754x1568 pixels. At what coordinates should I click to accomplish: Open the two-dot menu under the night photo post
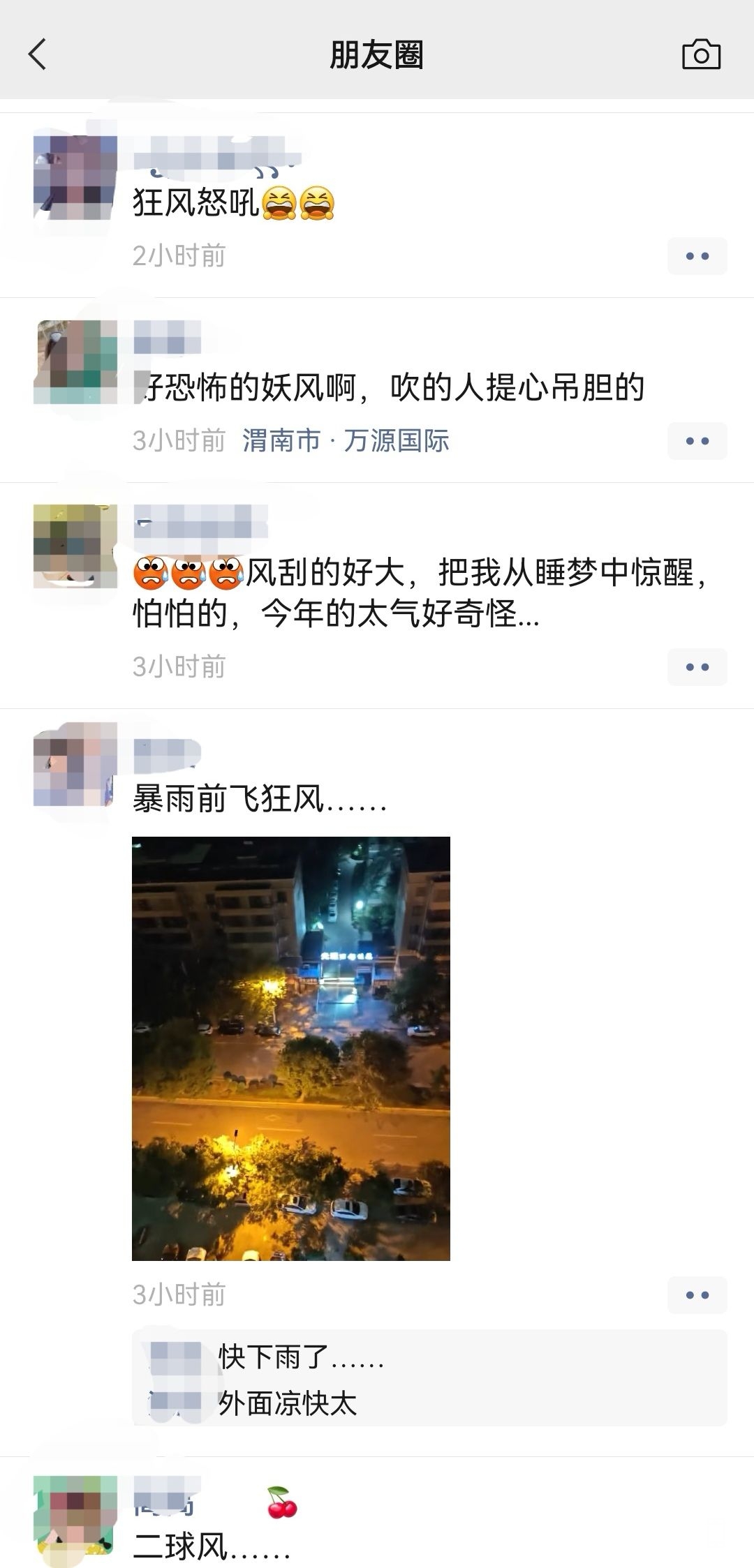697,1295
